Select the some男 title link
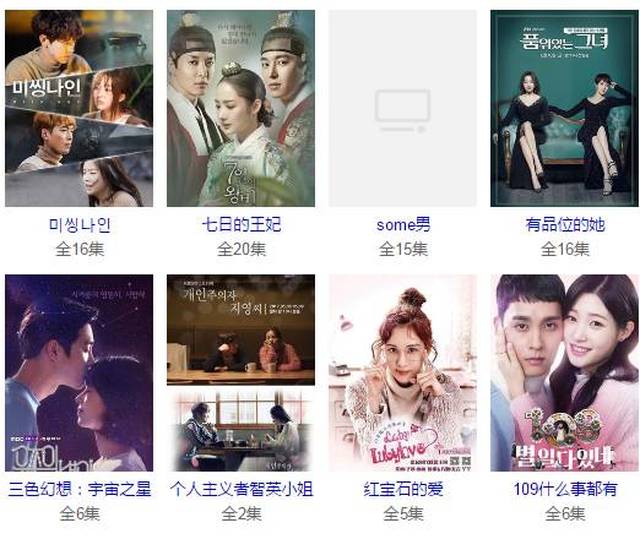This screenshot has width=640, height=539. pos(403,224)
